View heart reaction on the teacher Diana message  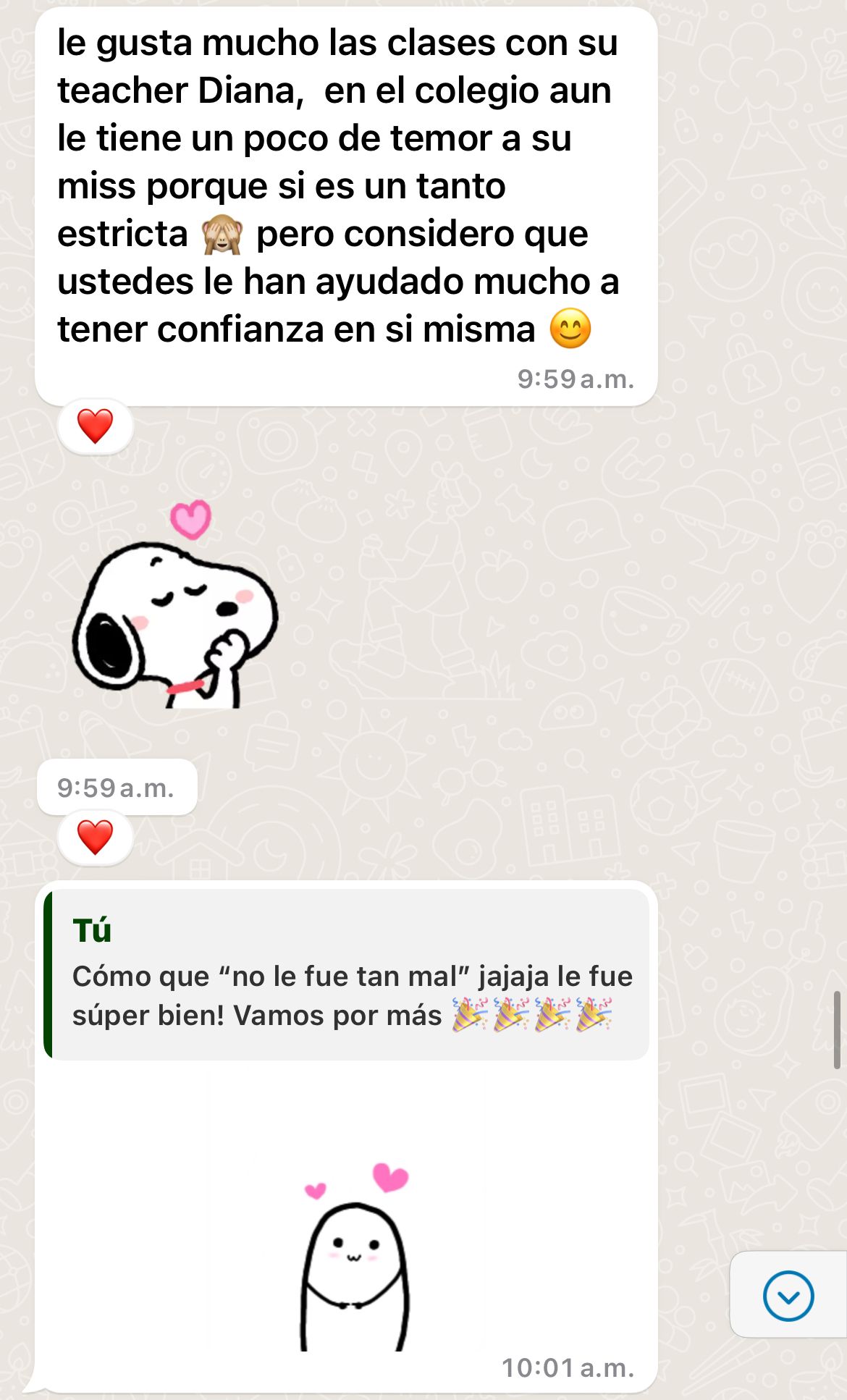click(95, 426)
